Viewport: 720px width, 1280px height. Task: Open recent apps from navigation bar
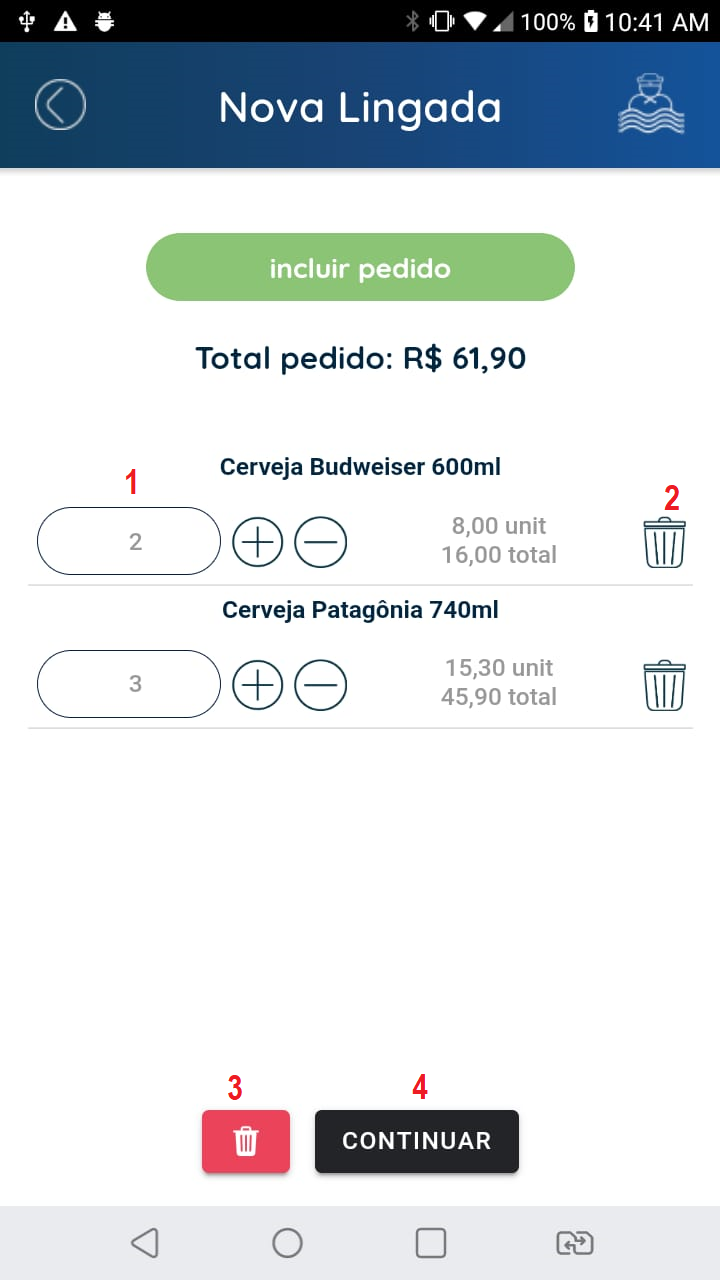coord(431,1243)
